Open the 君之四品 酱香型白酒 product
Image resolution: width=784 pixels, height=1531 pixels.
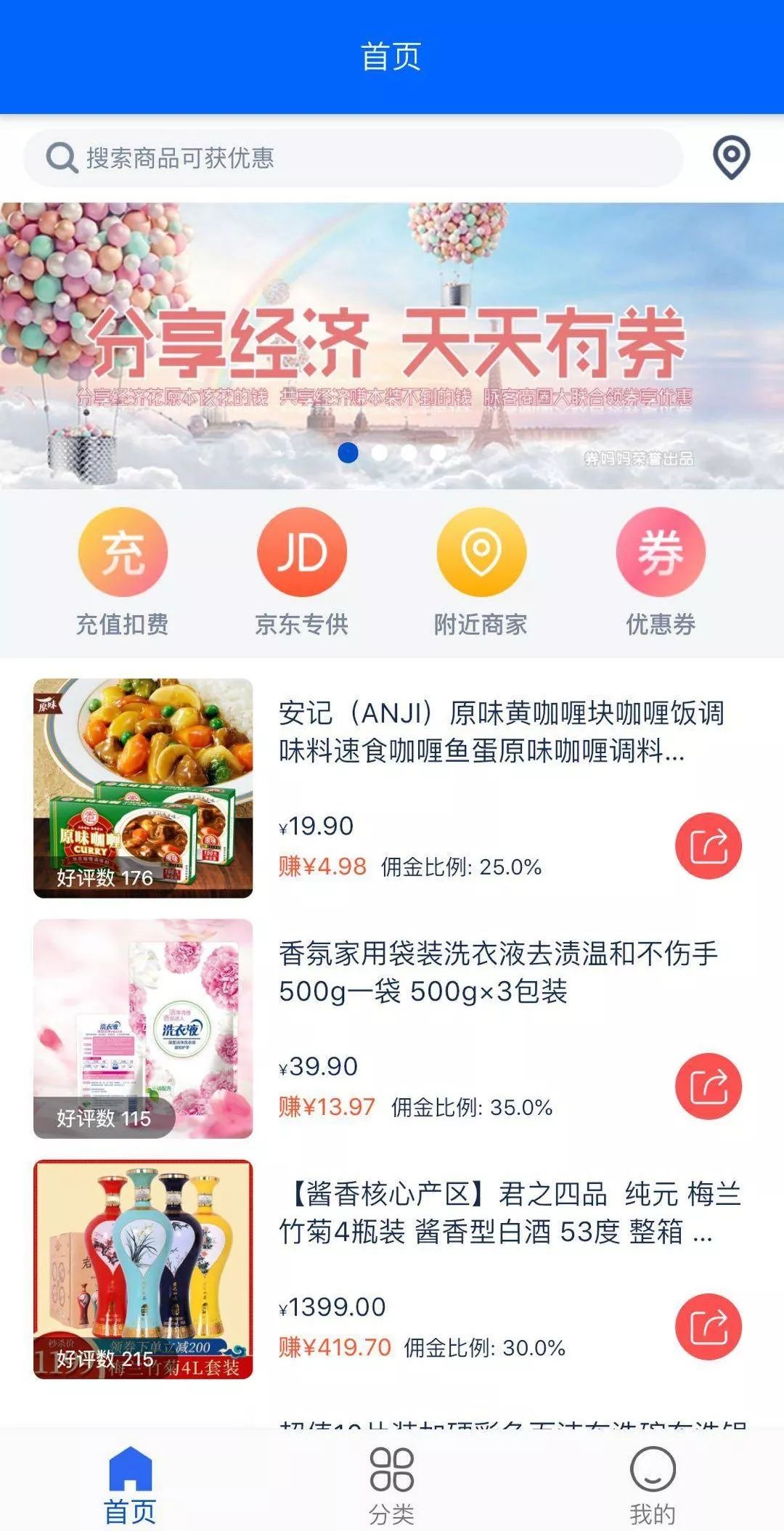tap(508, 1212)
